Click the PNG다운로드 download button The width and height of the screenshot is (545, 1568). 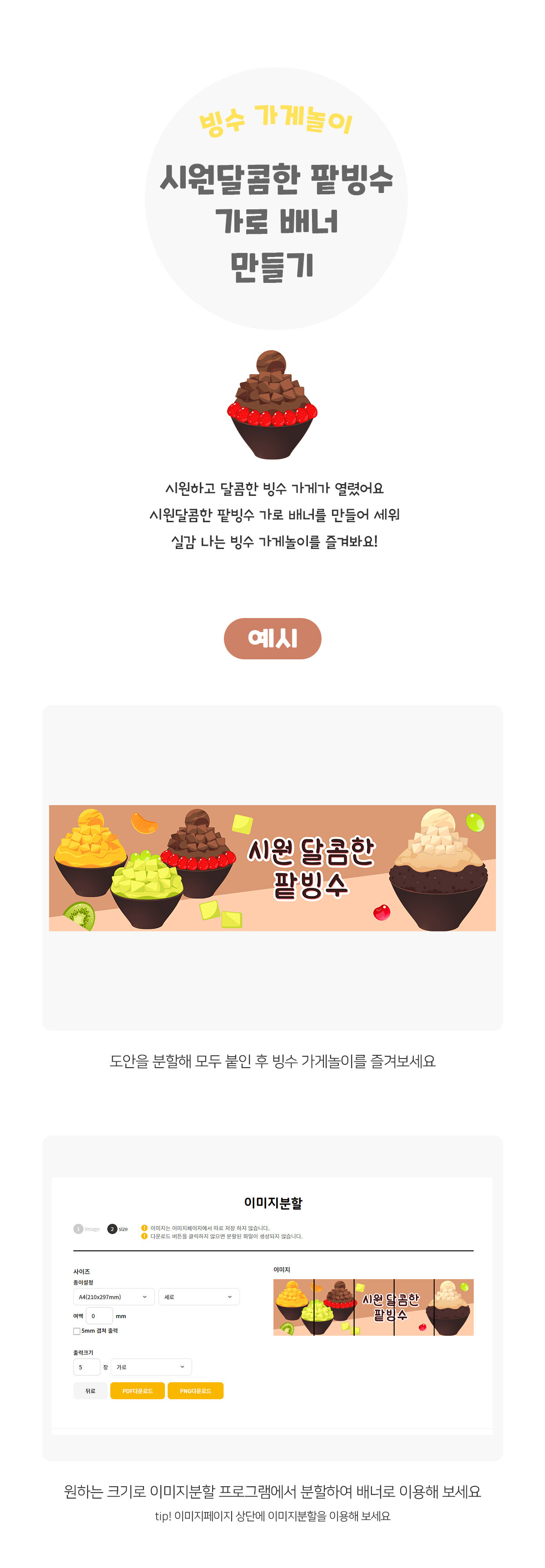pyautogui.click(x=195, y=1390)
